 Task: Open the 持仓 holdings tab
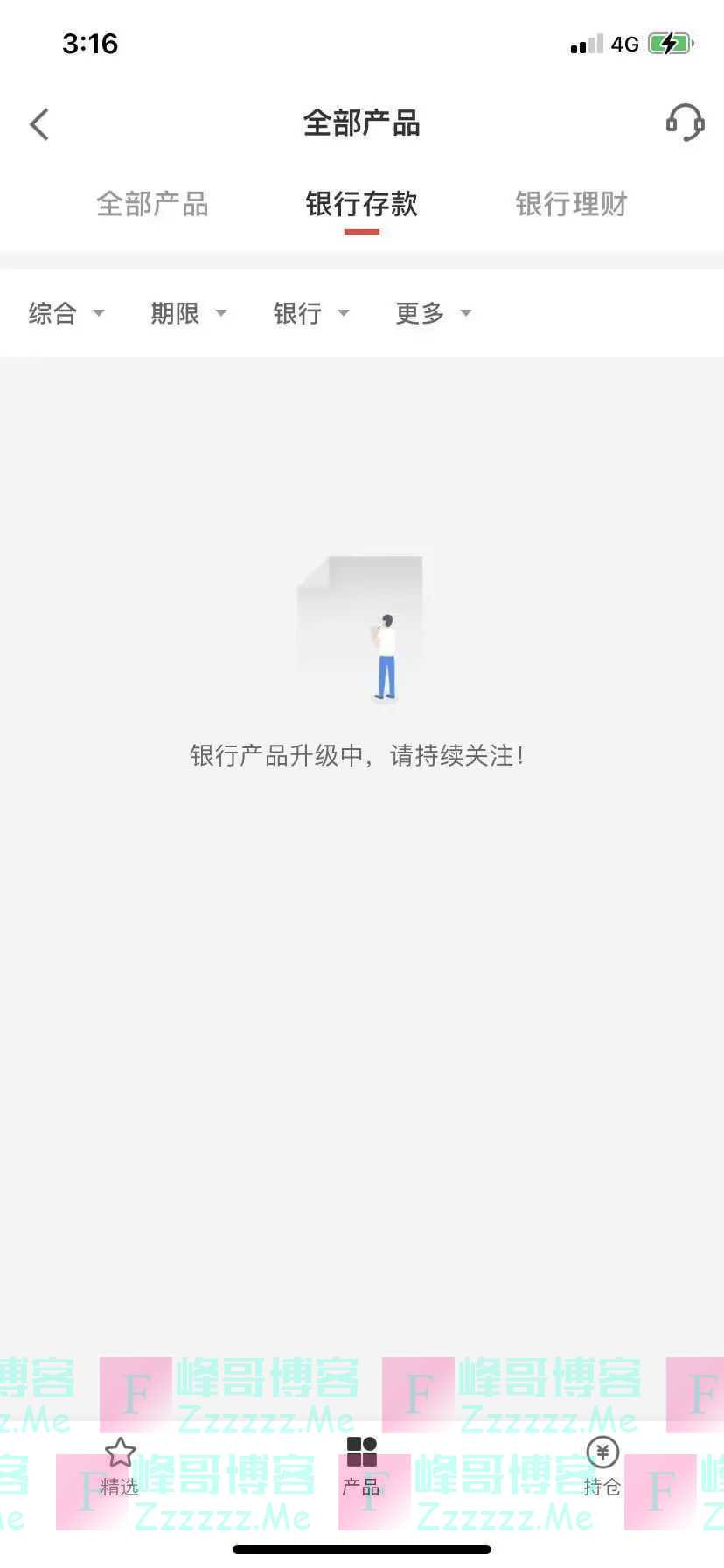point(602,1466)
